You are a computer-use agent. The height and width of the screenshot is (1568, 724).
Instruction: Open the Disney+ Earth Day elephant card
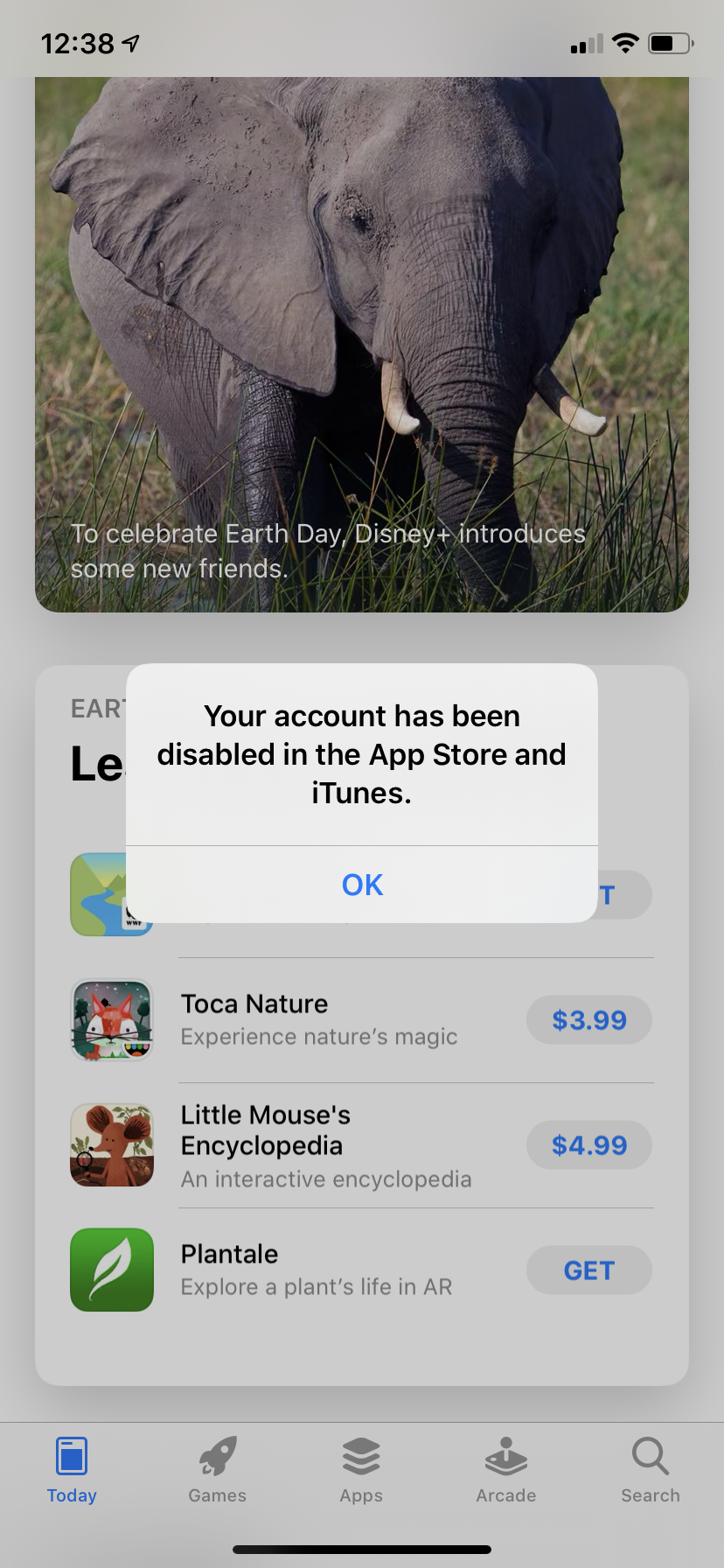pos(362,341)
